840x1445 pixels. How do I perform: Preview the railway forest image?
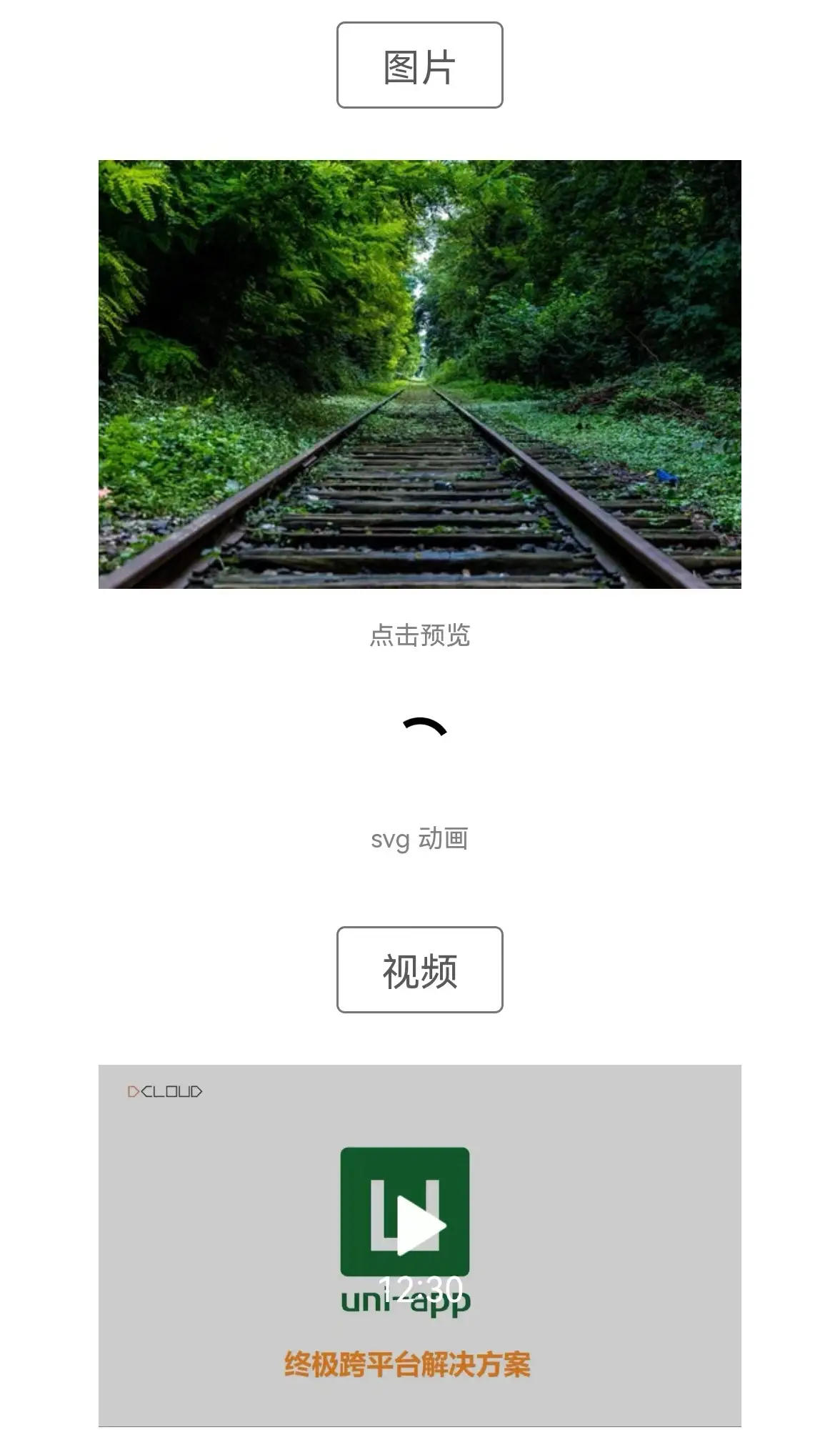click(419, 374)
